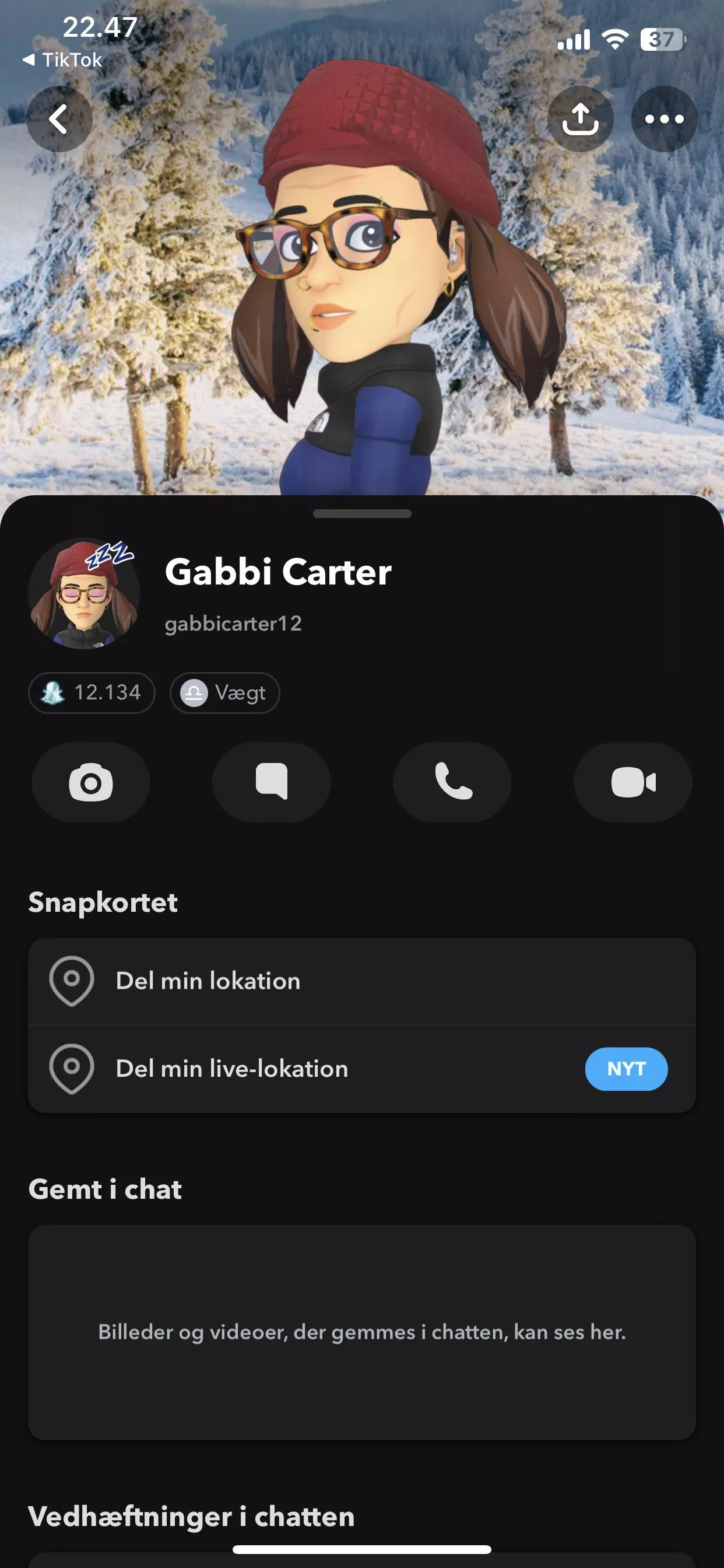The height and width of the screenshot is (1568, 724).
Task: Open chat with Gabbi Carter
Action: point(271,782)
